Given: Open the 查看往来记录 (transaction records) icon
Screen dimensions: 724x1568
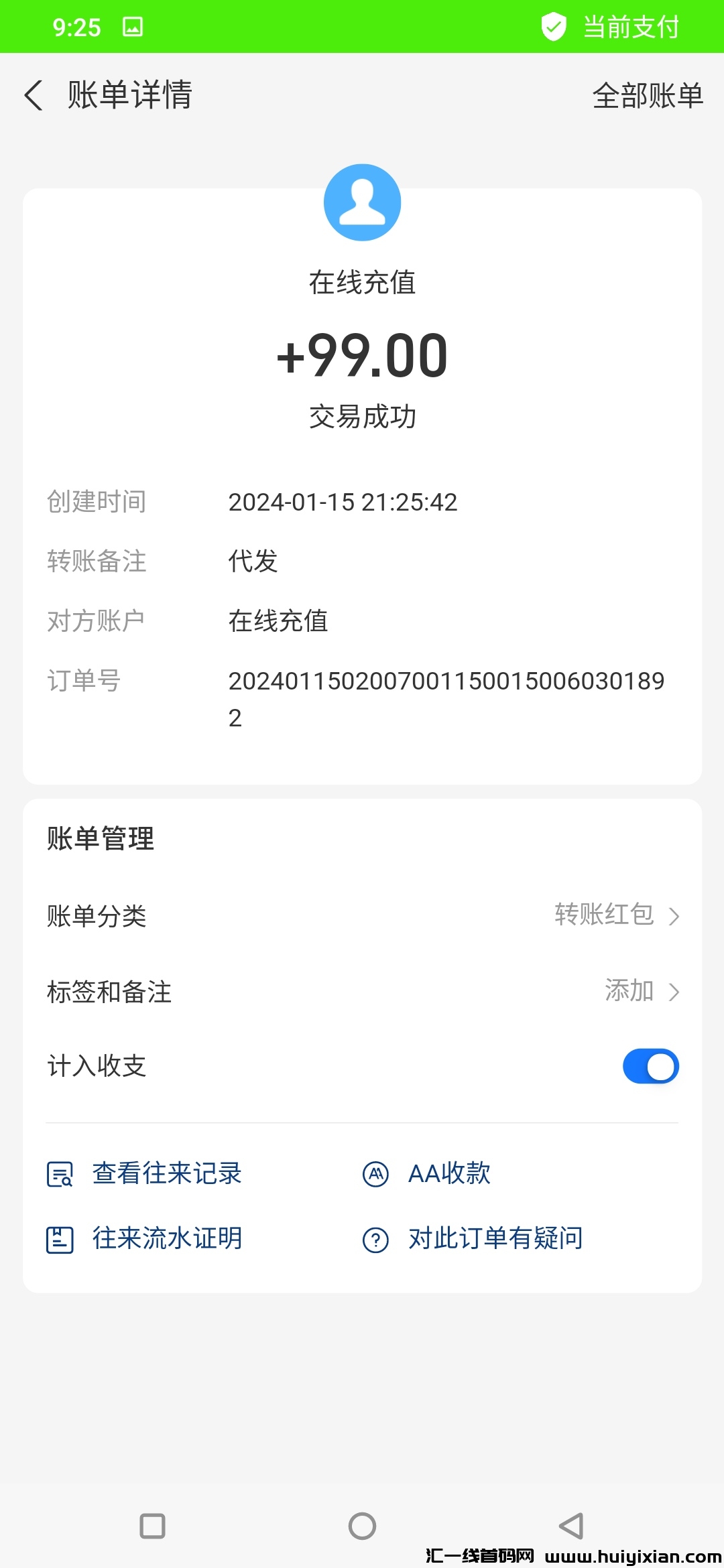Looking at the screenshot, I should point(60,1173).
